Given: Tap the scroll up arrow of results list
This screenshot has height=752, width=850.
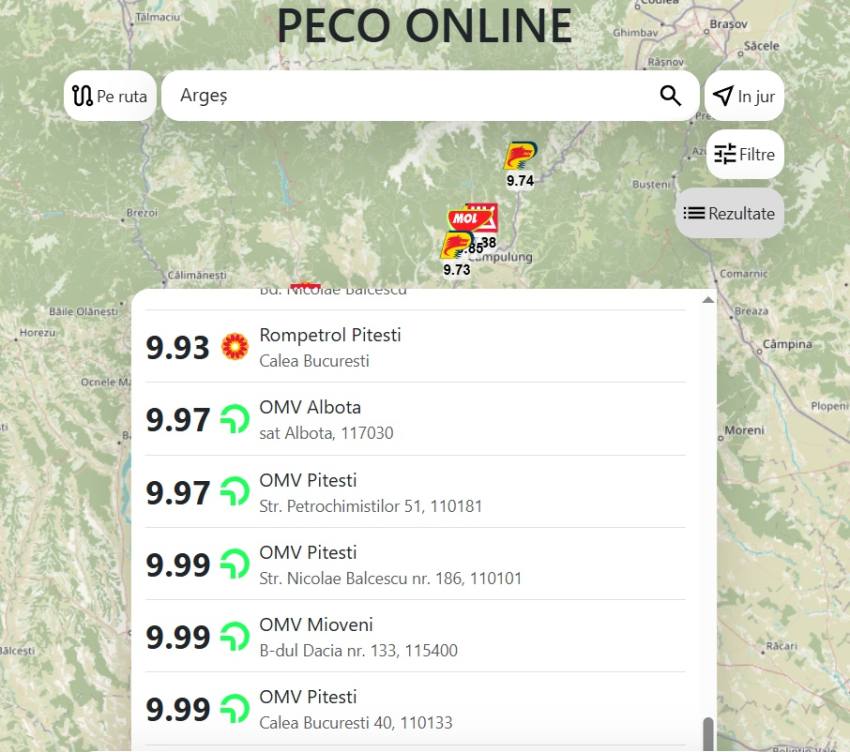Looking at the screenshot, I should (x=708, y=300).
